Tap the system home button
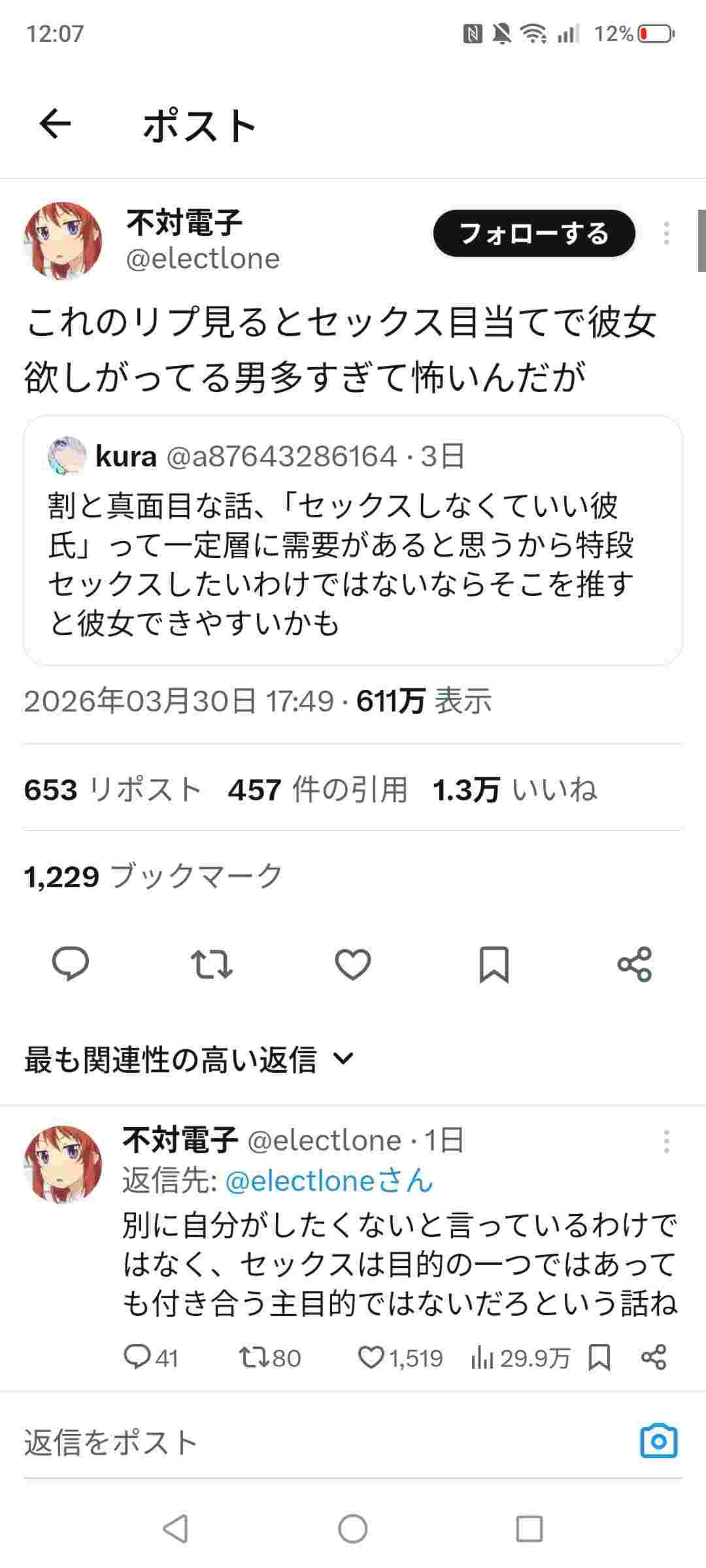Viewport: 706px width, 1568px height. point(353,1529)
